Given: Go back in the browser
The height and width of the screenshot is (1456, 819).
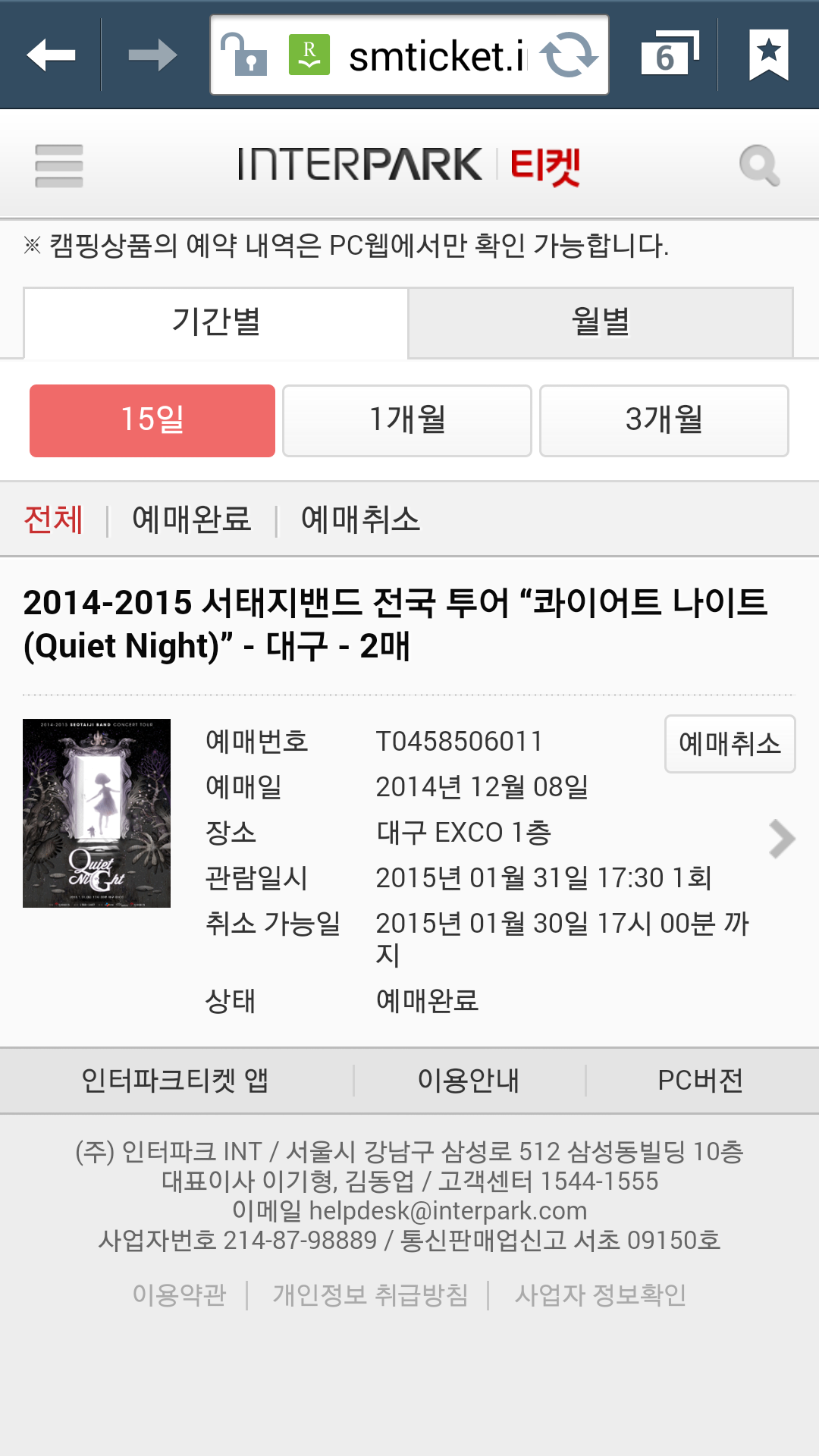Looking at the screenshot, I should click(x=51, y=55).
